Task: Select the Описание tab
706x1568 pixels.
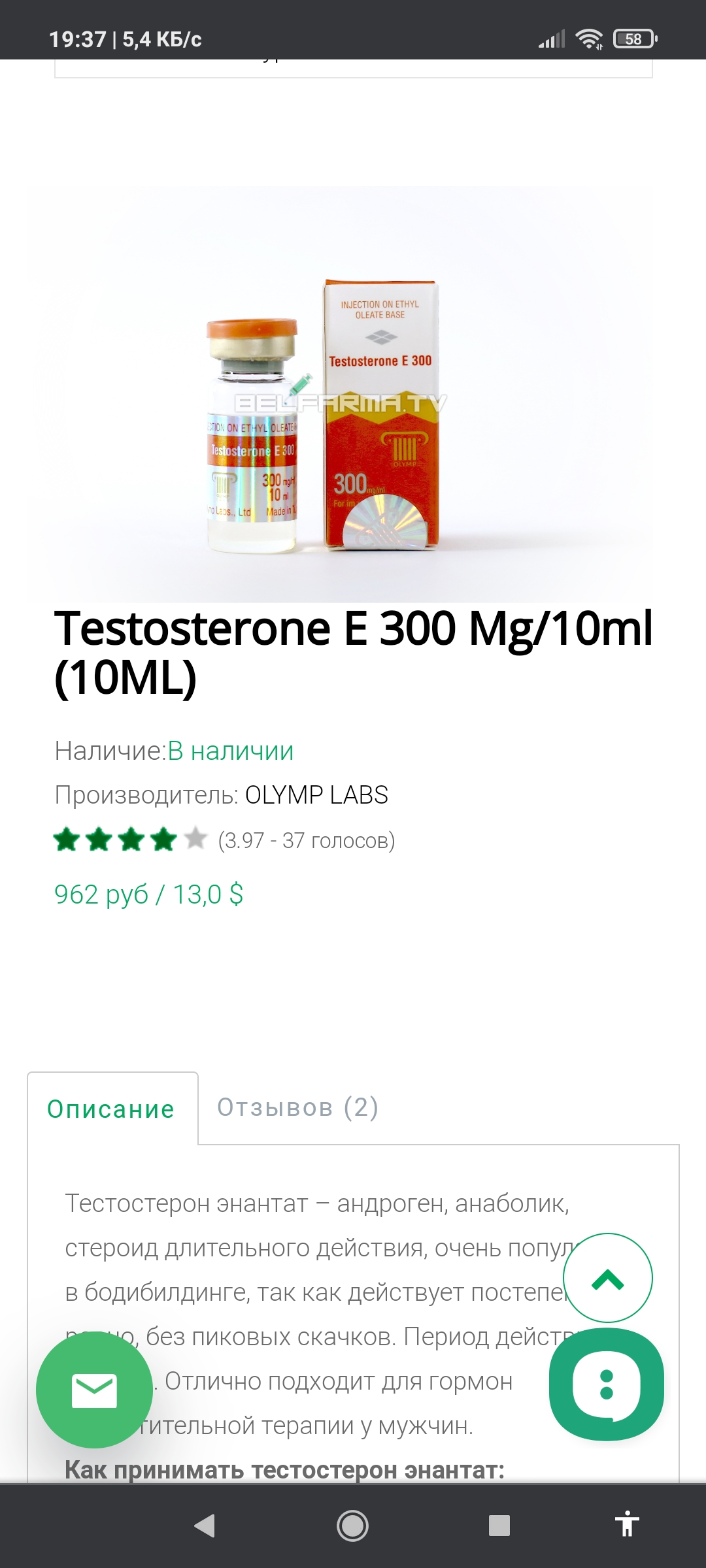Action: click(111, 1105)
